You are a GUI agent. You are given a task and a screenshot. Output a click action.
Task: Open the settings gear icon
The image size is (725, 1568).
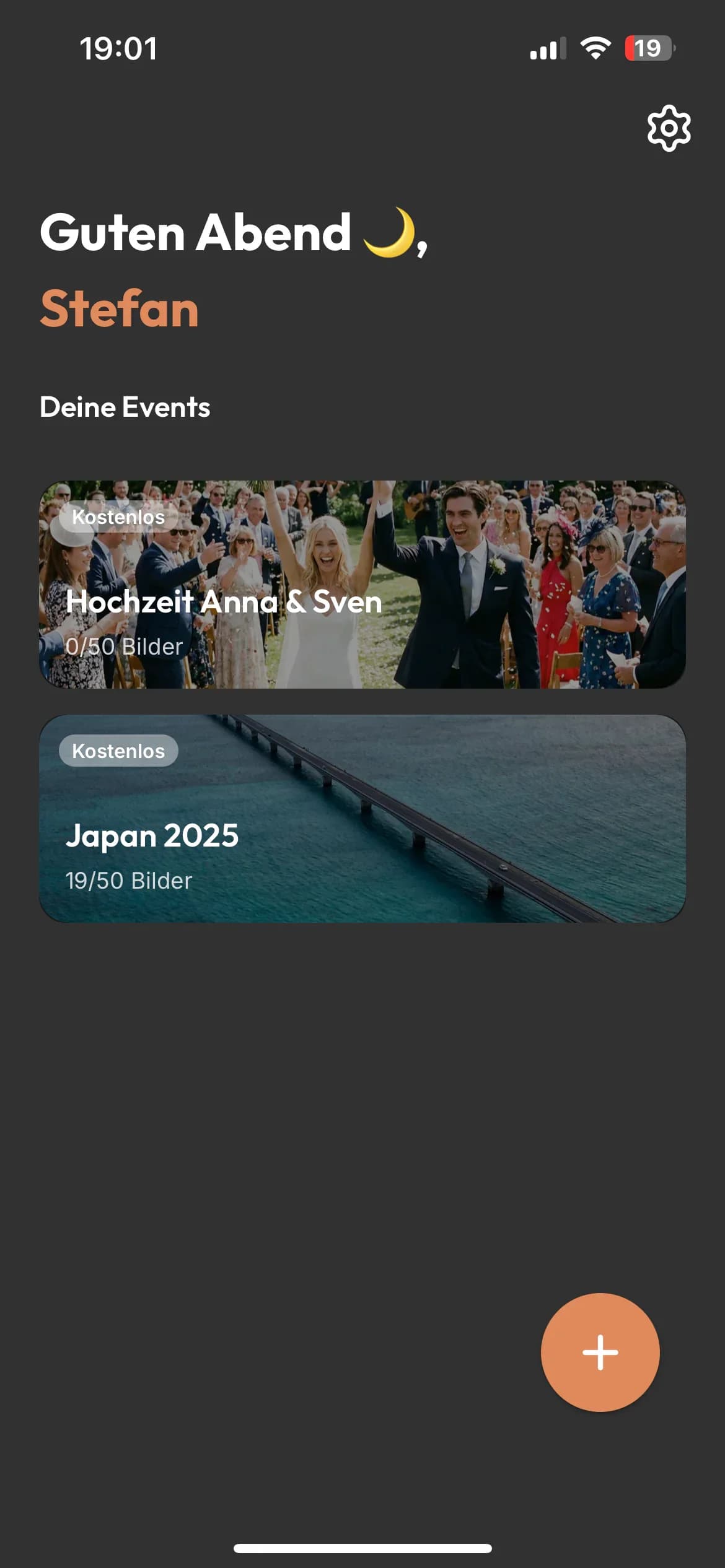669,128
